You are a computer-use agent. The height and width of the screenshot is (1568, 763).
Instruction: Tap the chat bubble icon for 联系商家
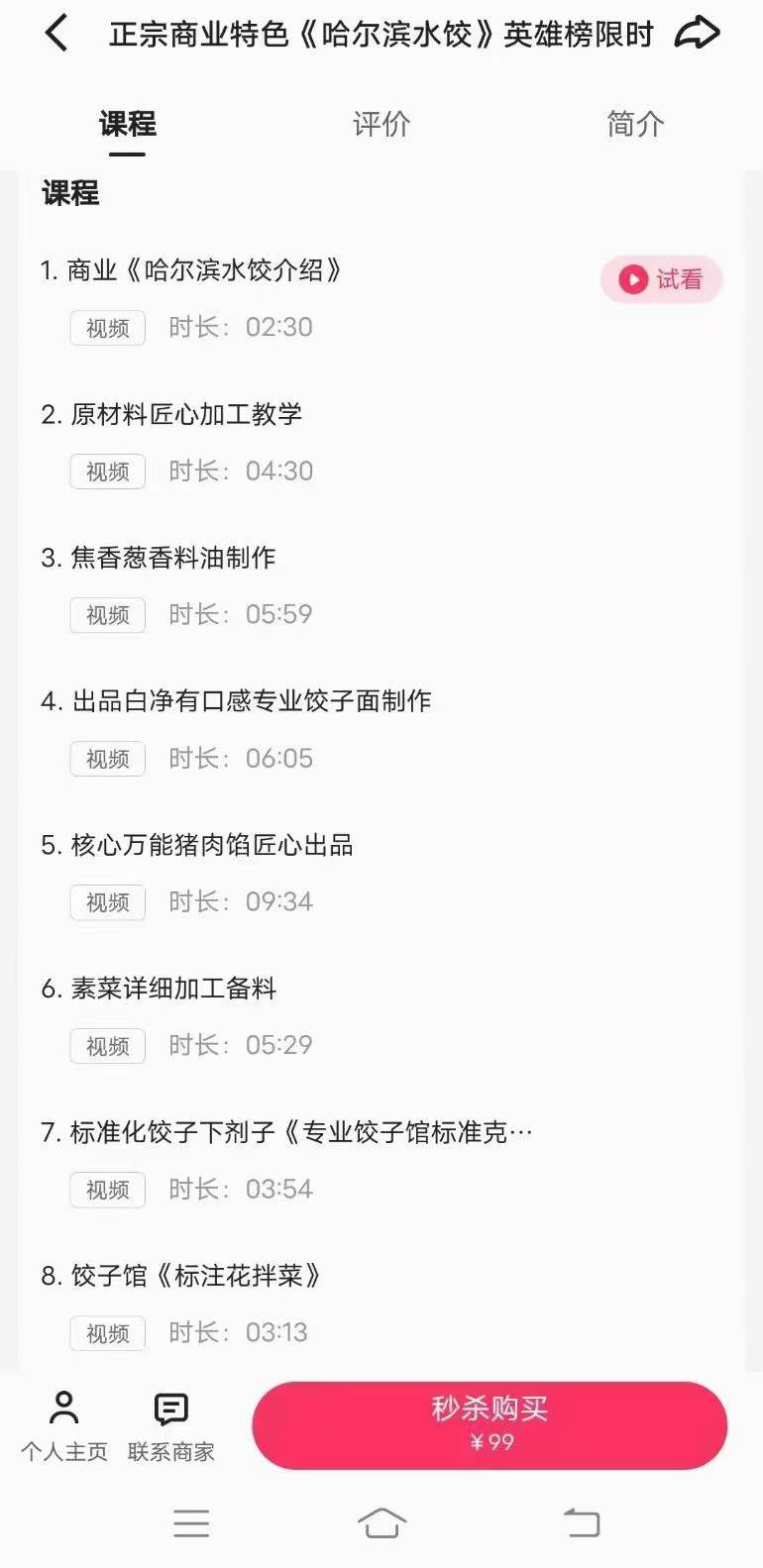(x=168, y=1407)
